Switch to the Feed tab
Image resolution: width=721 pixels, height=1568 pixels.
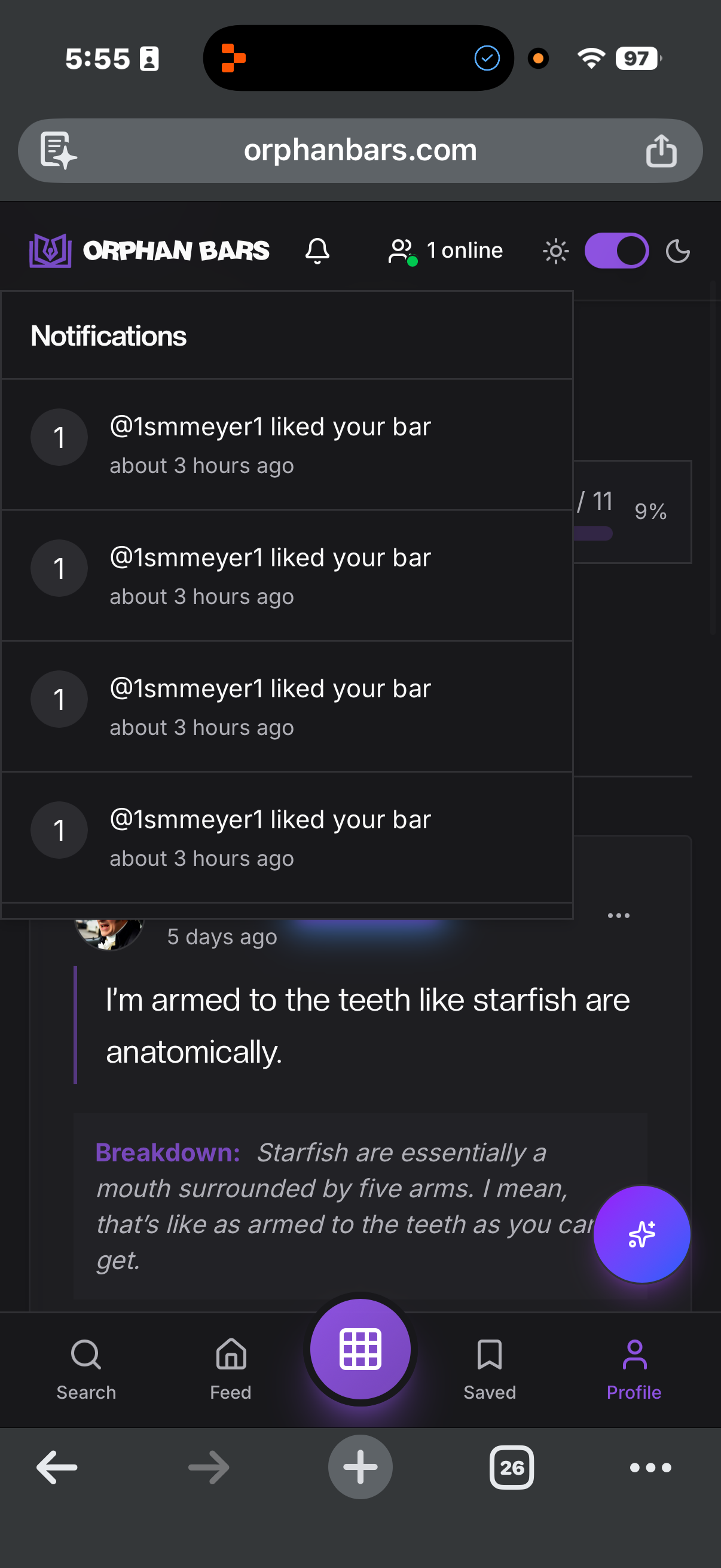point(231,1369)
